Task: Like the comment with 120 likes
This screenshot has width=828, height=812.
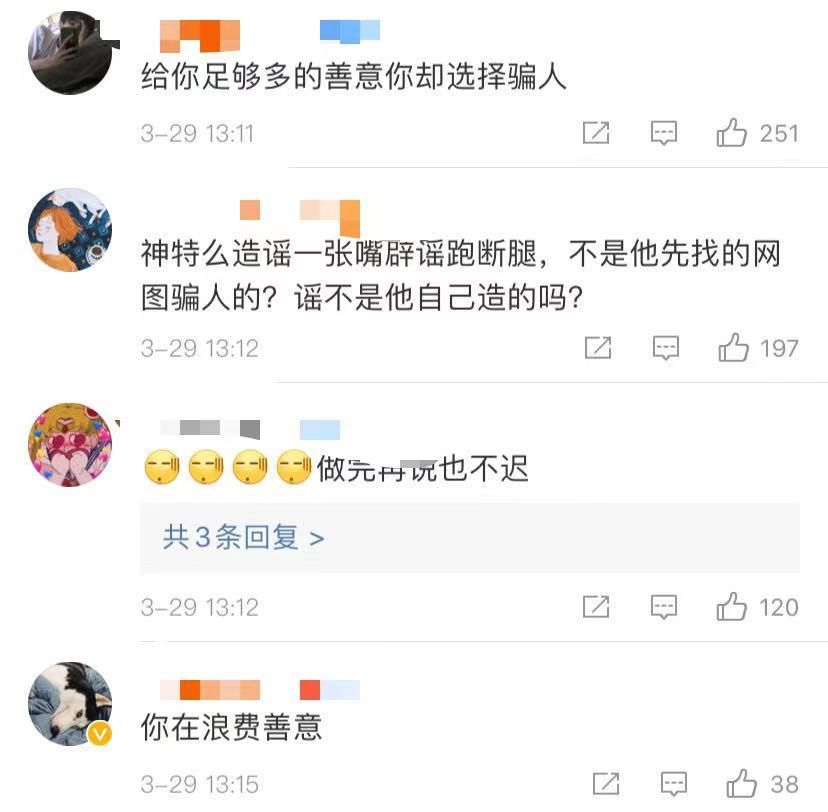Action: pyautogui.click(x=732, y=607)
